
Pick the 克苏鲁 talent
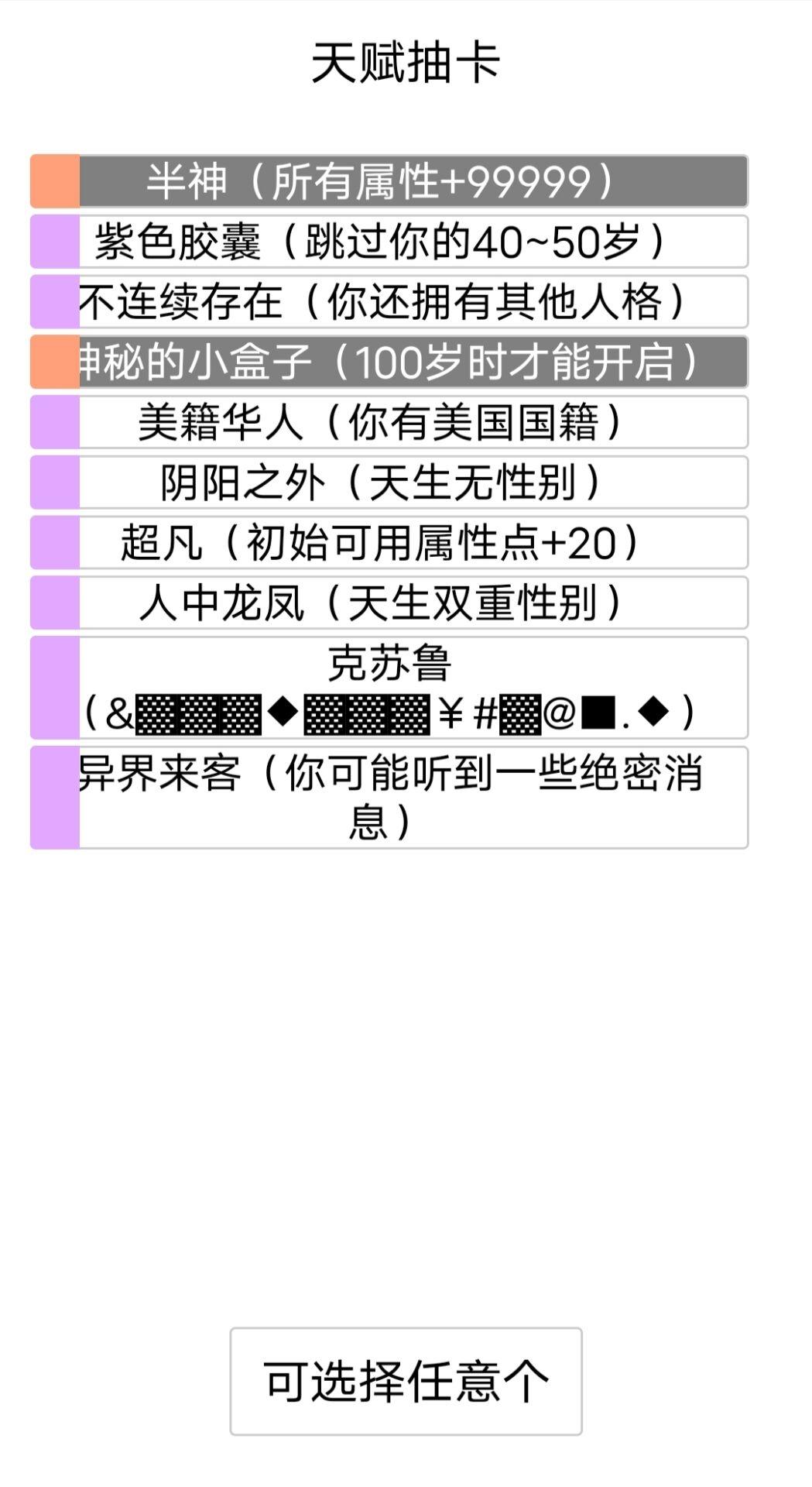click(x=389, y=688)
